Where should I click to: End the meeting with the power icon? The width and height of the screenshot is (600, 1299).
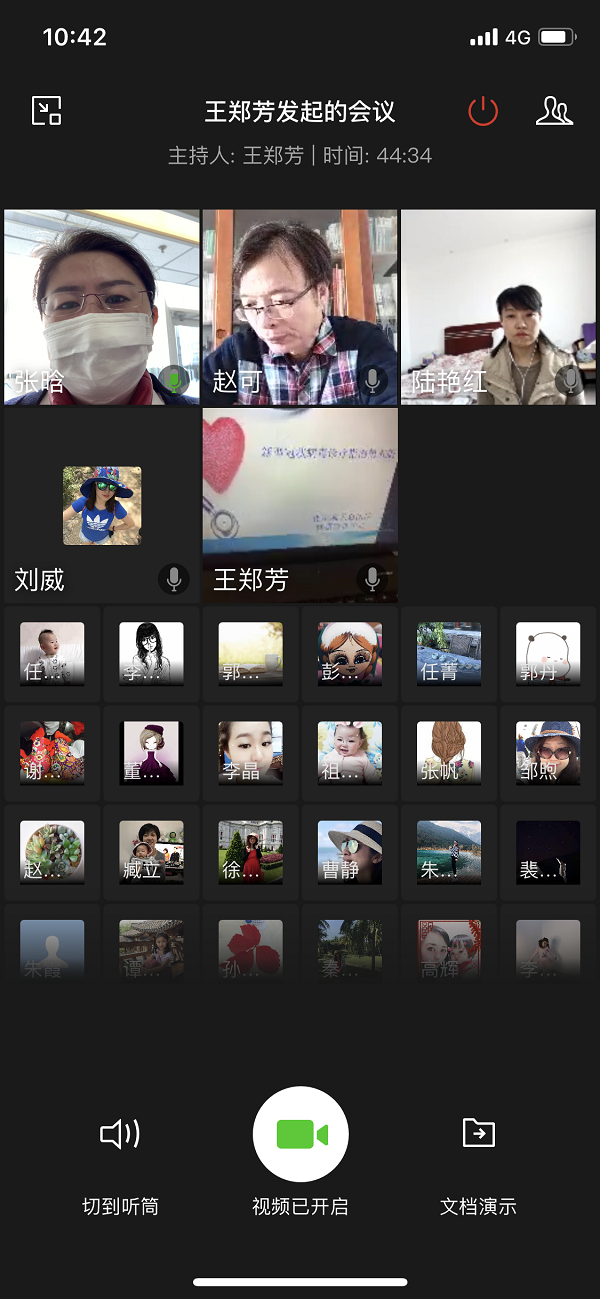[483, 111]
